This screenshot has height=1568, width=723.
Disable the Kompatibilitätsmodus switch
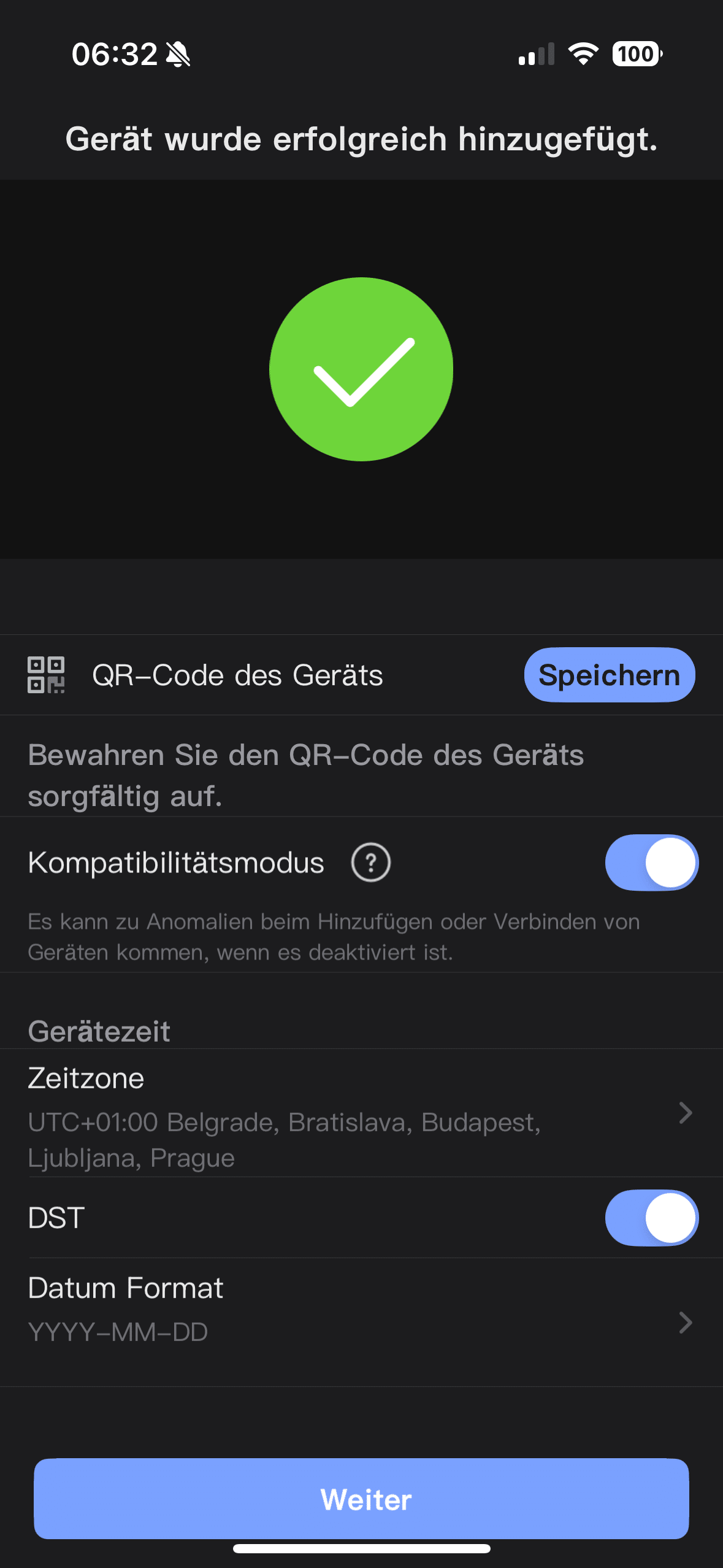[x=651, y=863]
